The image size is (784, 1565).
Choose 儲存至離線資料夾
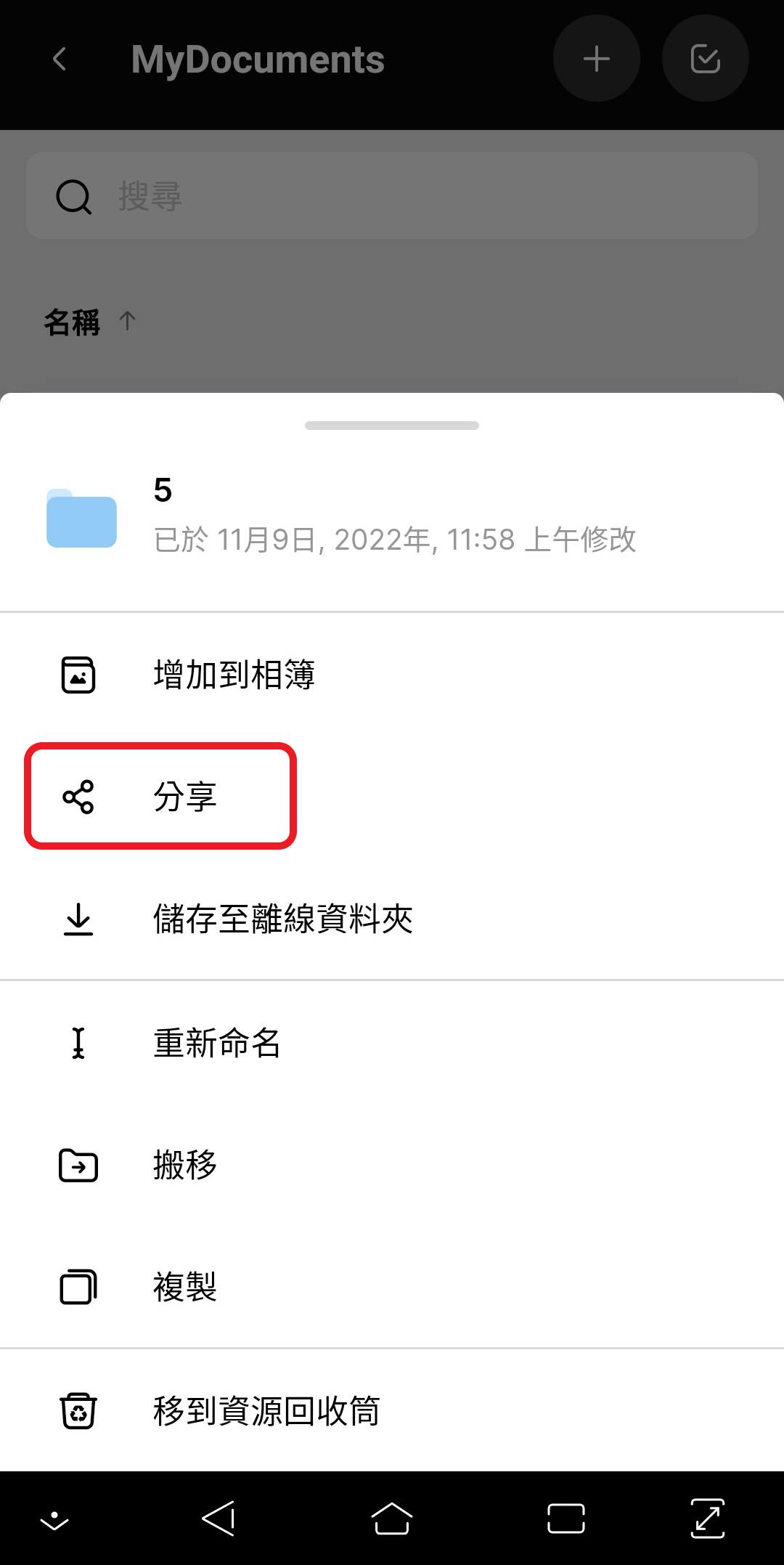coord(283,919)
